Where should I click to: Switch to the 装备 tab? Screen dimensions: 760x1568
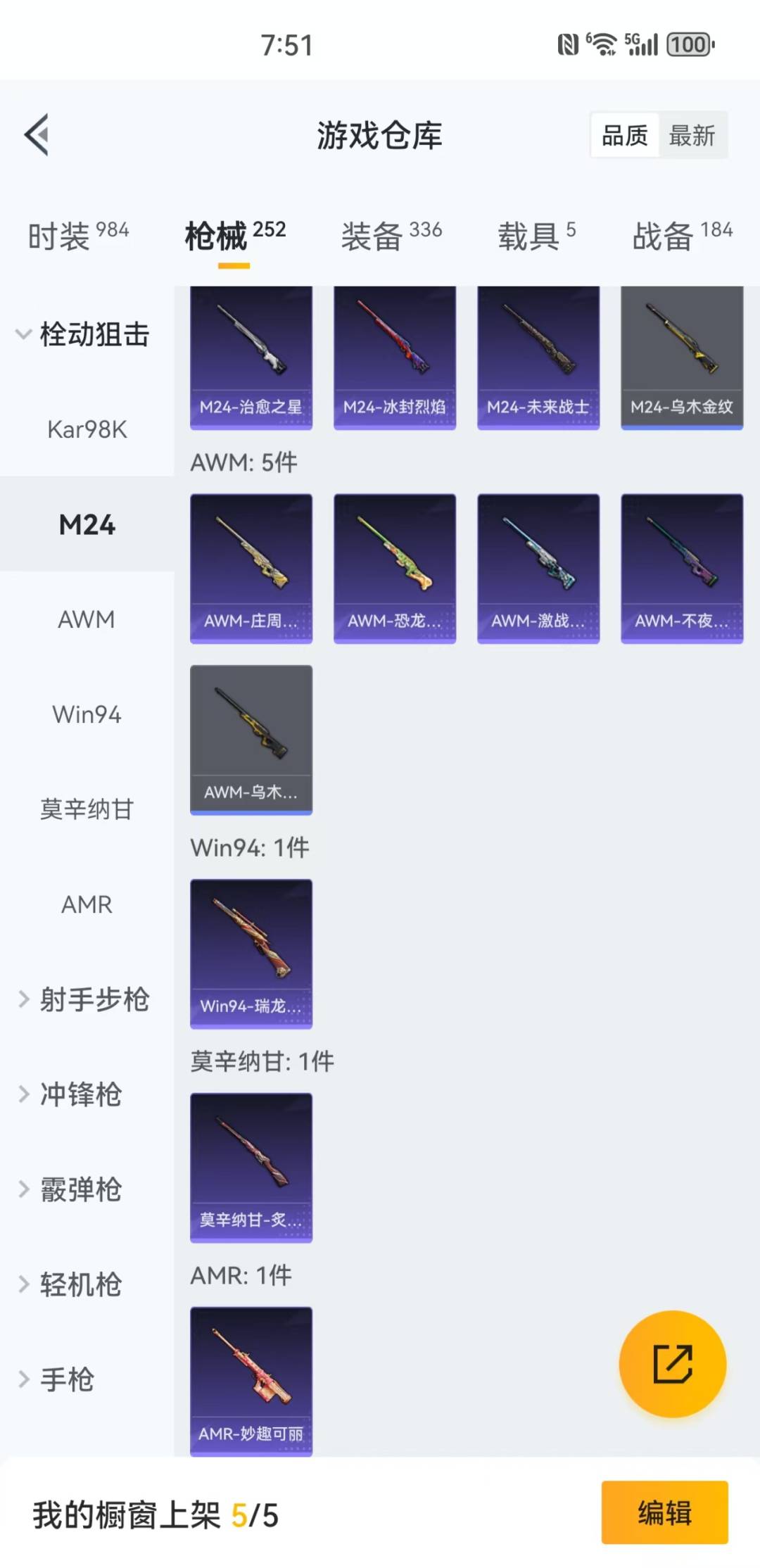pyautogui.click(x=391, y=236)
